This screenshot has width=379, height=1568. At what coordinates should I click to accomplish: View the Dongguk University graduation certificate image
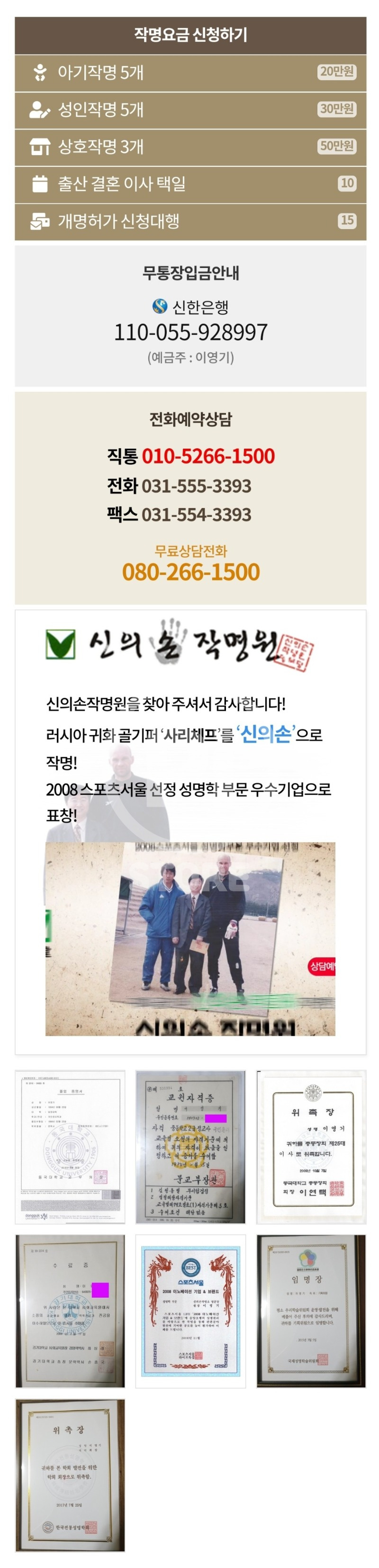click(x=70, y=1147)
